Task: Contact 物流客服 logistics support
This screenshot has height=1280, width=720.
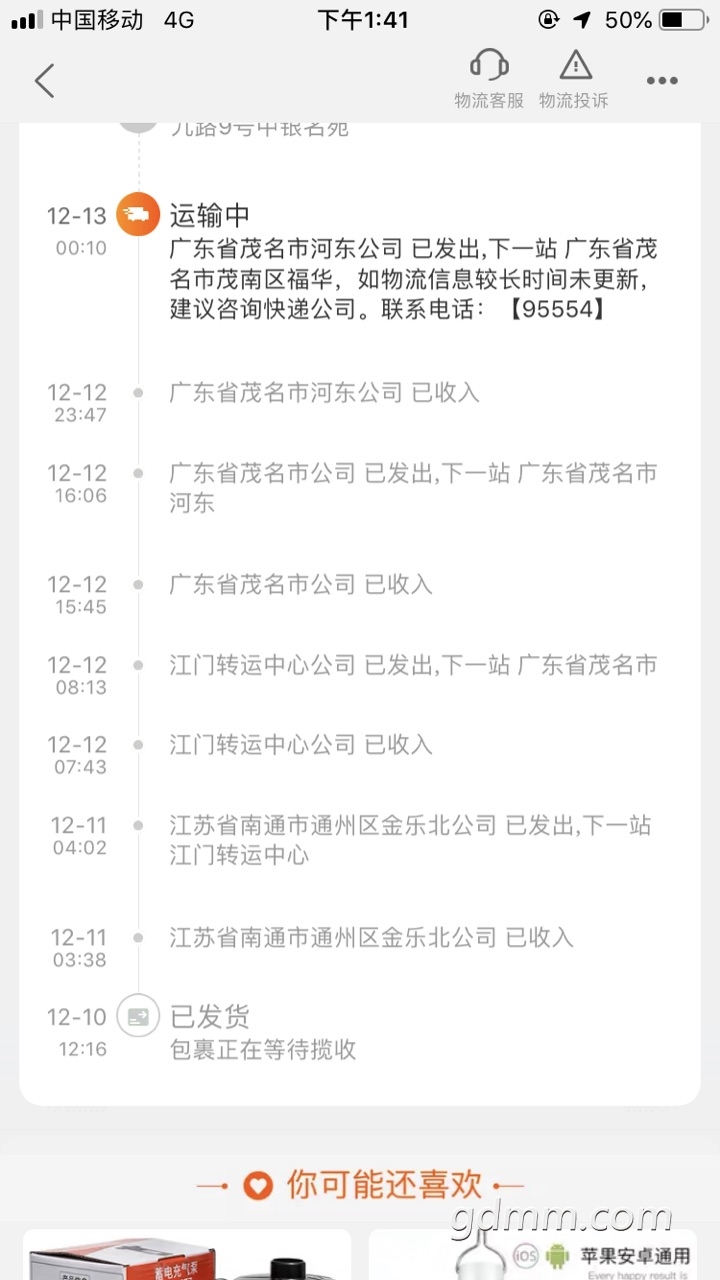Action: coord(489,79)
